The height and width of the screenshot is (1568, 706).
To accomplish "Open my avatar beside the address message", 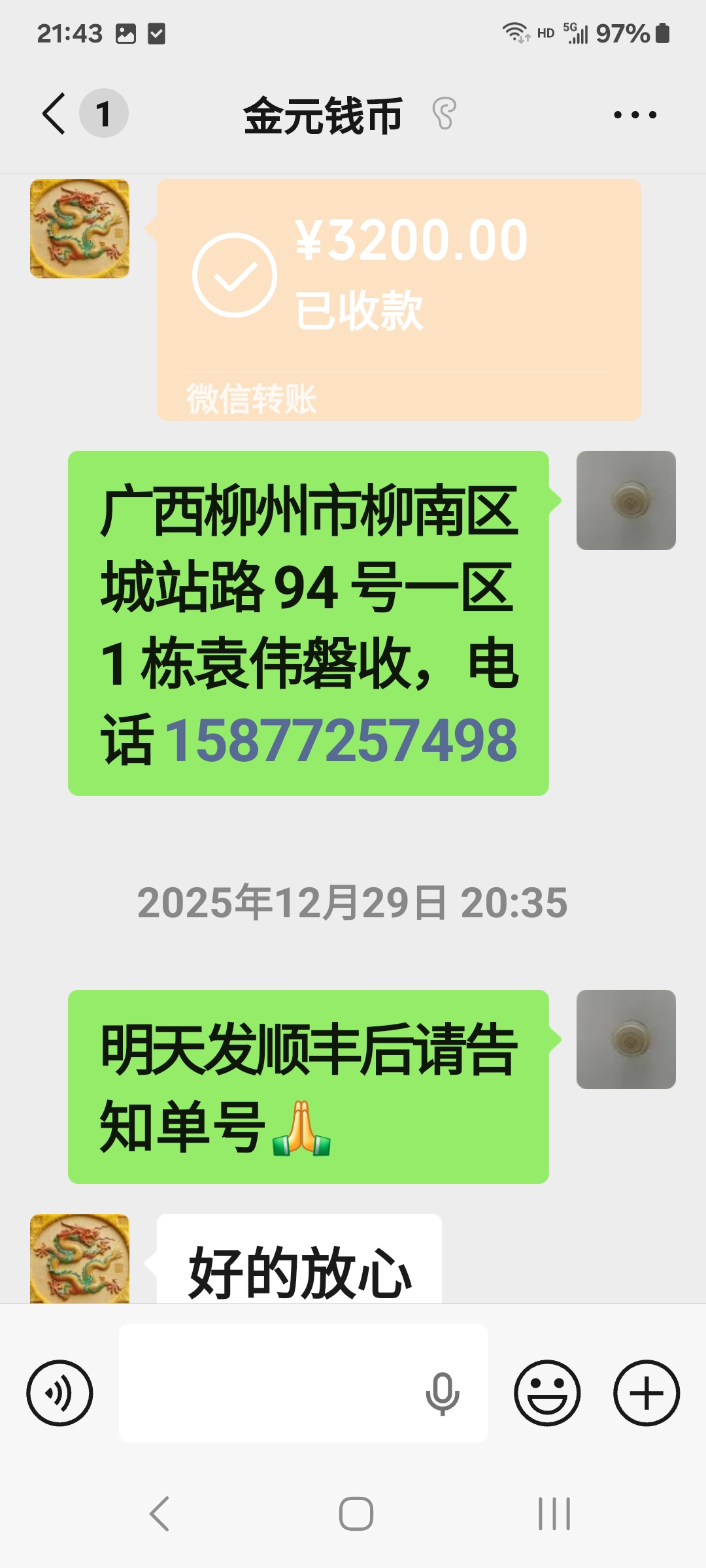I will click(626, 500).
